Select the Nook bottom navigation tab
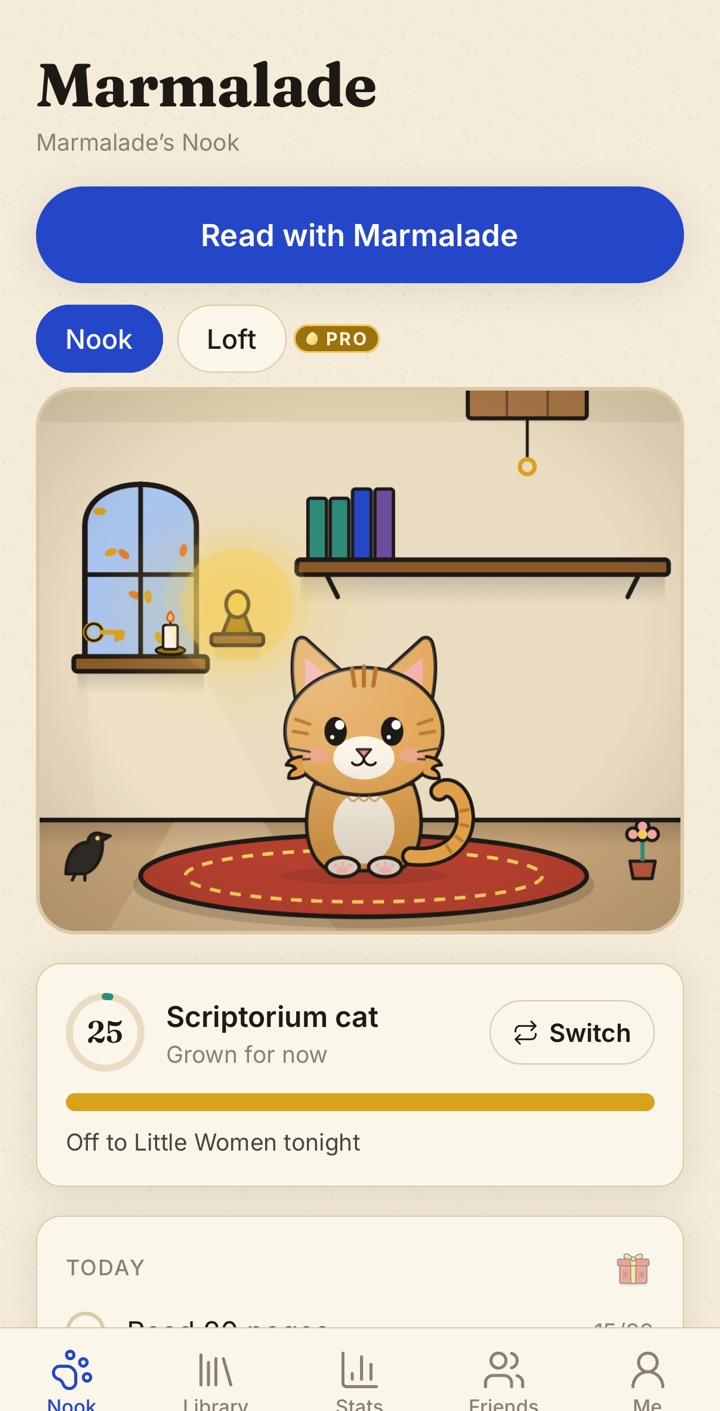Viewport: 720px width, 1411px height. pos(72,1380)
